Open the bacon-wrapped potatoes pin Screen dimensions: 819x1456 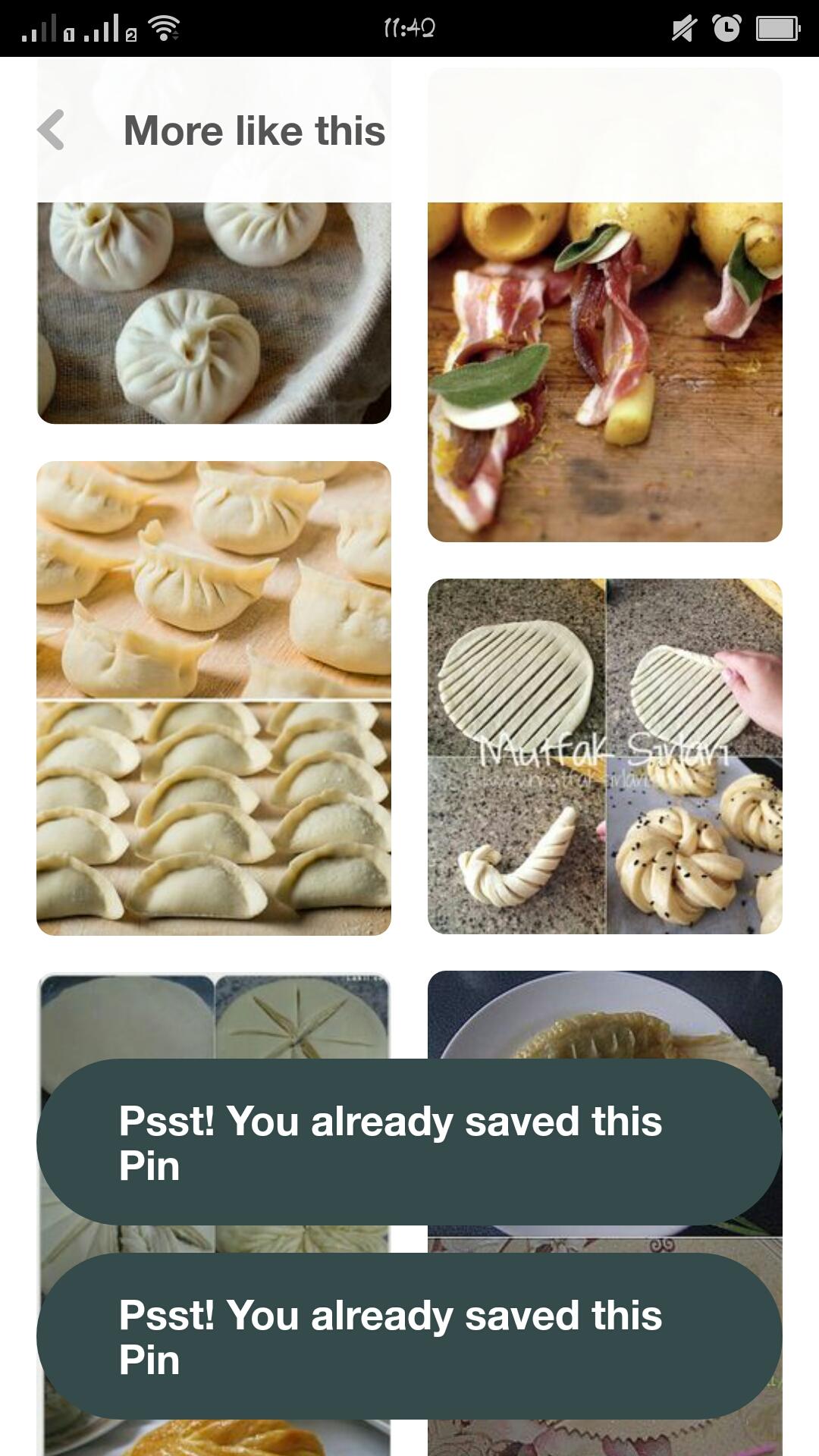(x=604, y=372)
